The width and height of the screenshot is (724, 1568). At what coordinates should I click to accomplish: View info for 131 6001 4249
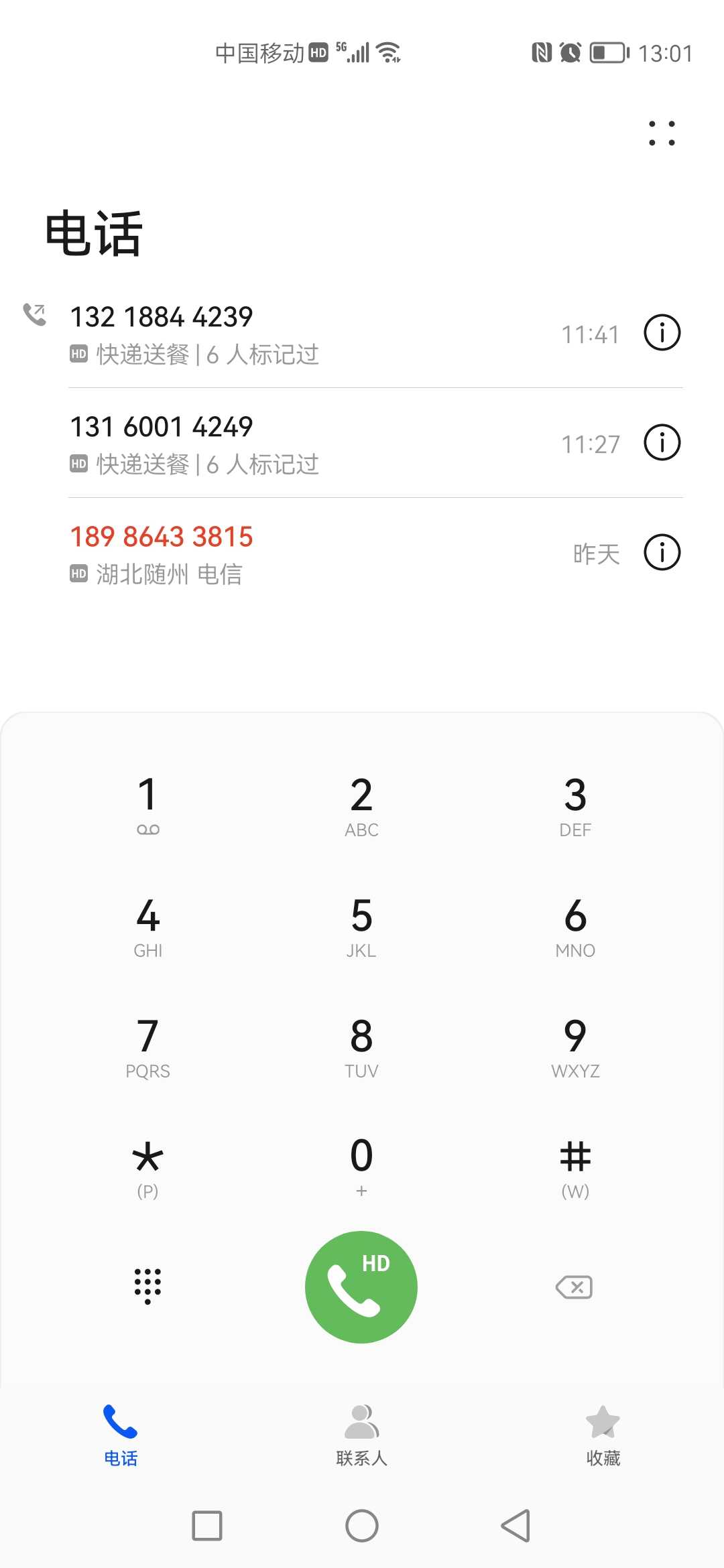(x=662, y=442)
